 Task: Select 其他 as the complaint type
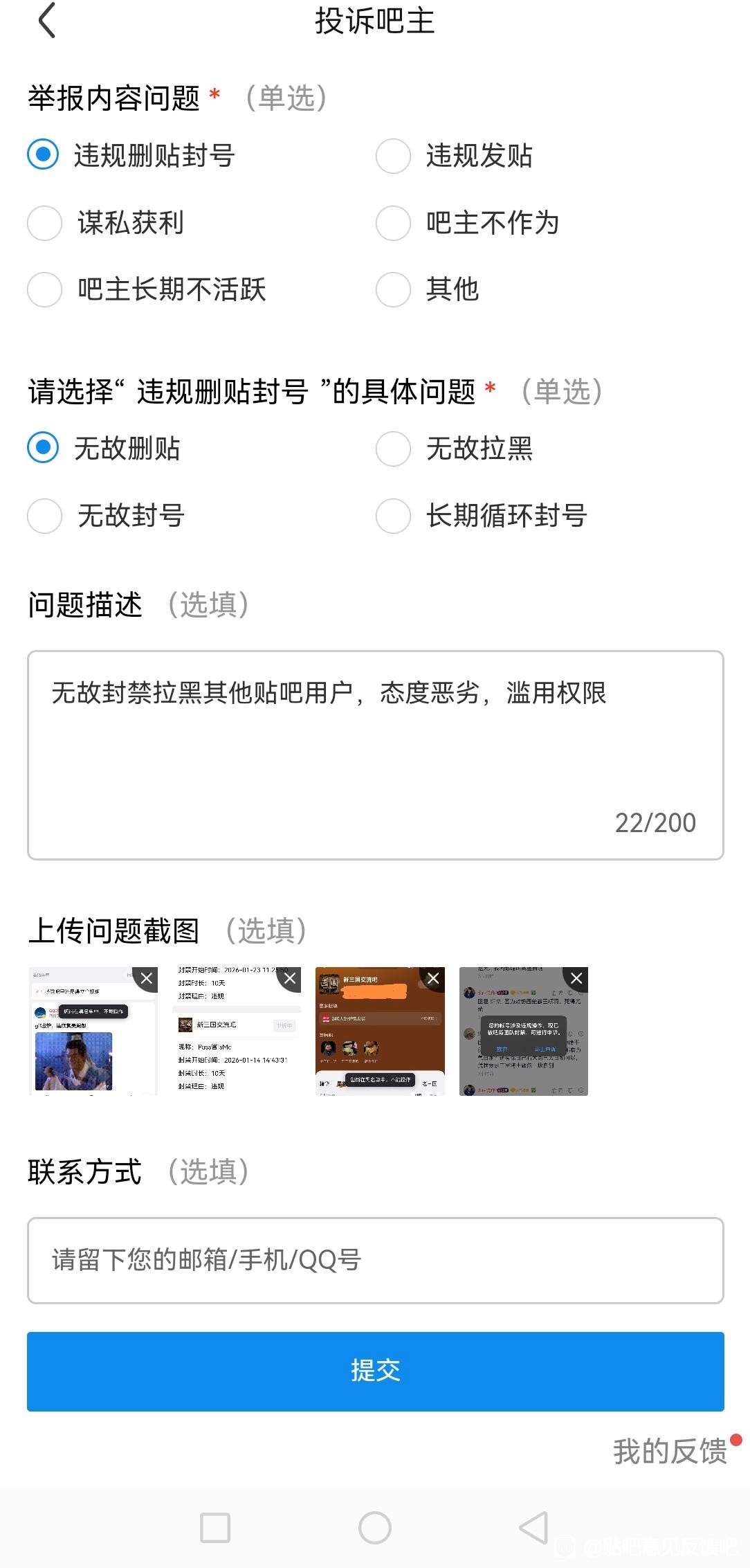coord(393,289)
